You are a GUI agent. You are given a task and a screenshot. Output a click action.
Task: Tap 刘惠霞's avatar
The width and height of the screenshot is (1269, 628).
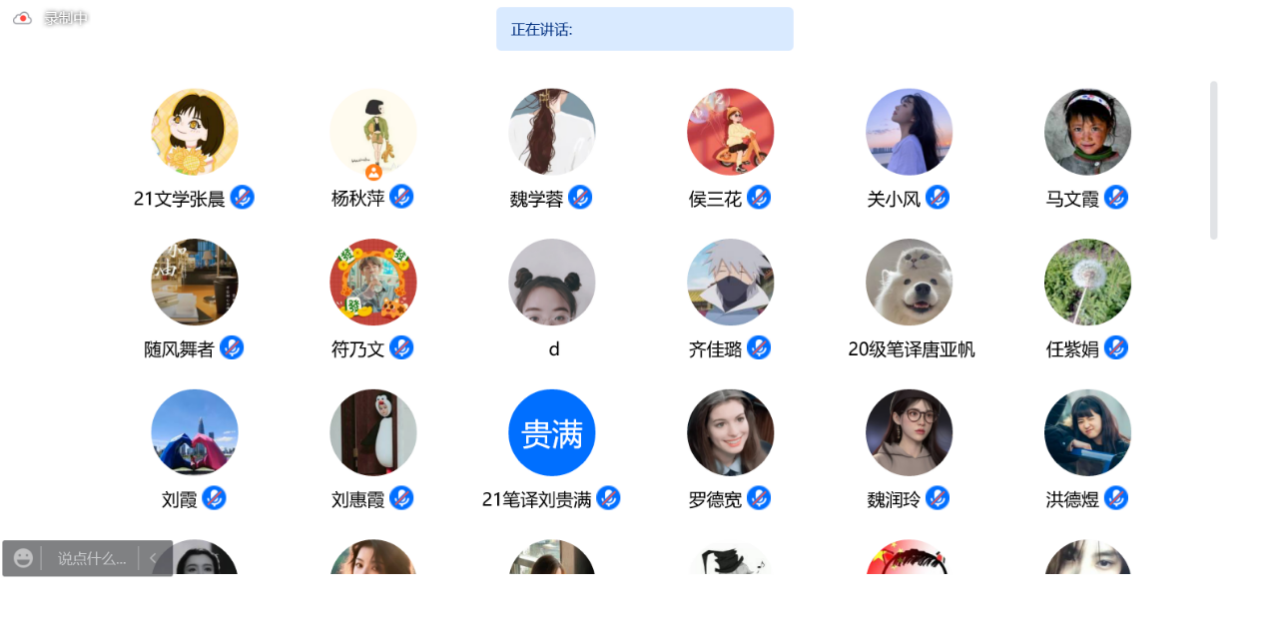tap(373, 432)
